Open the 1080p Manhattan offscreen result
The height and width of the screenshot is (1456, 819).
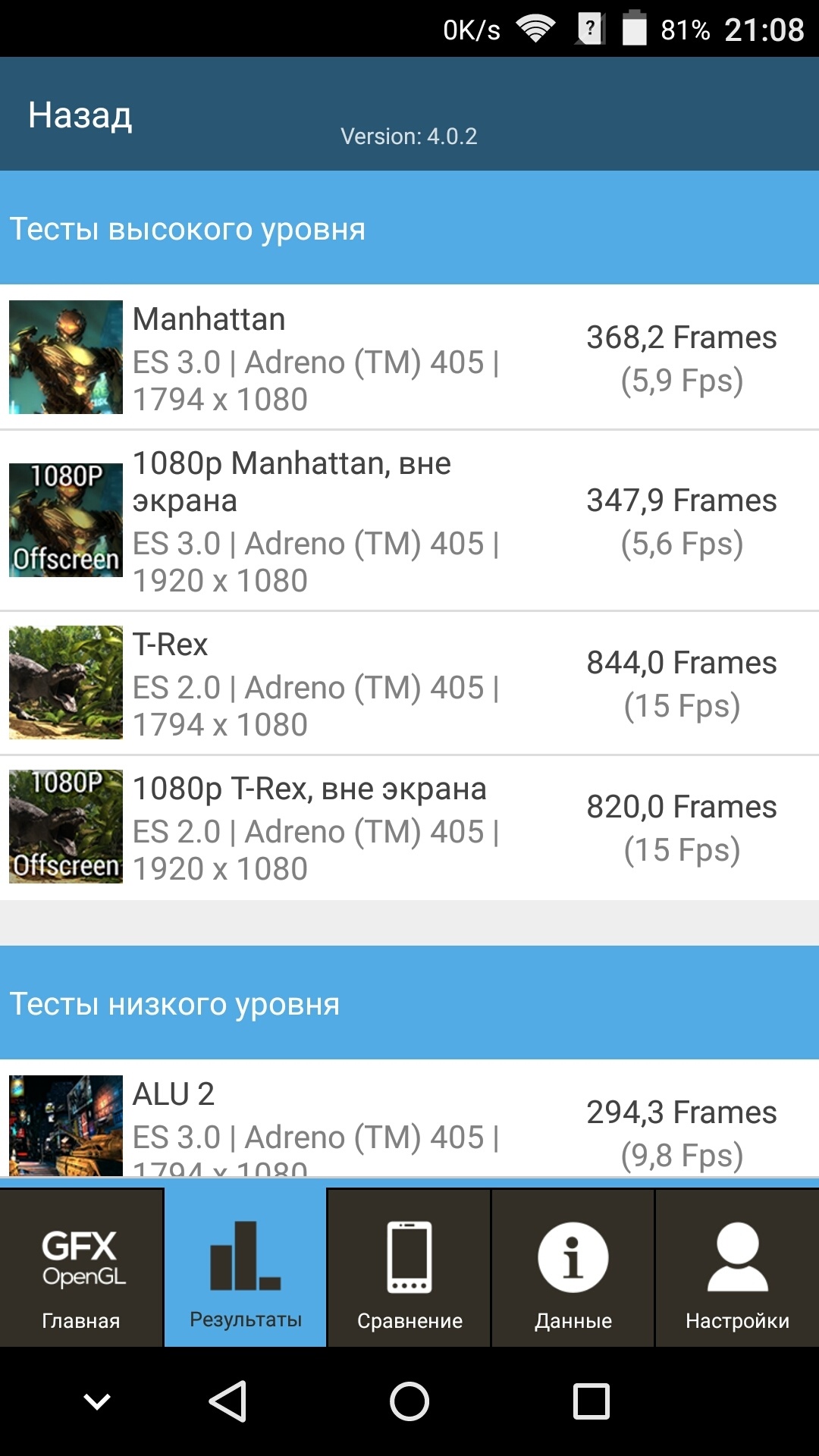[x=409, y=521]
